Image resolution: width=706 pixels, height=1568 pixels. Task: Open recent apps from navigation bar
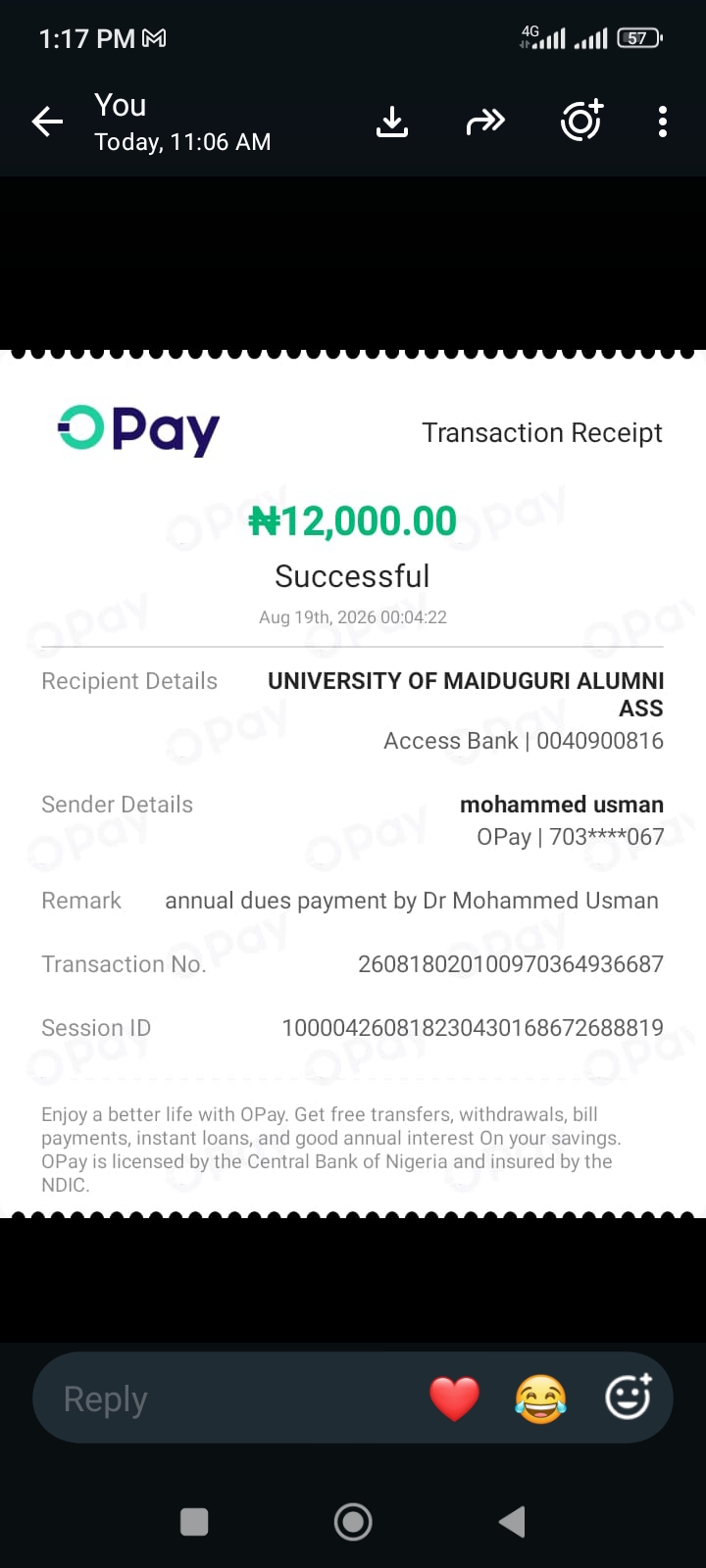(194, 1522)
